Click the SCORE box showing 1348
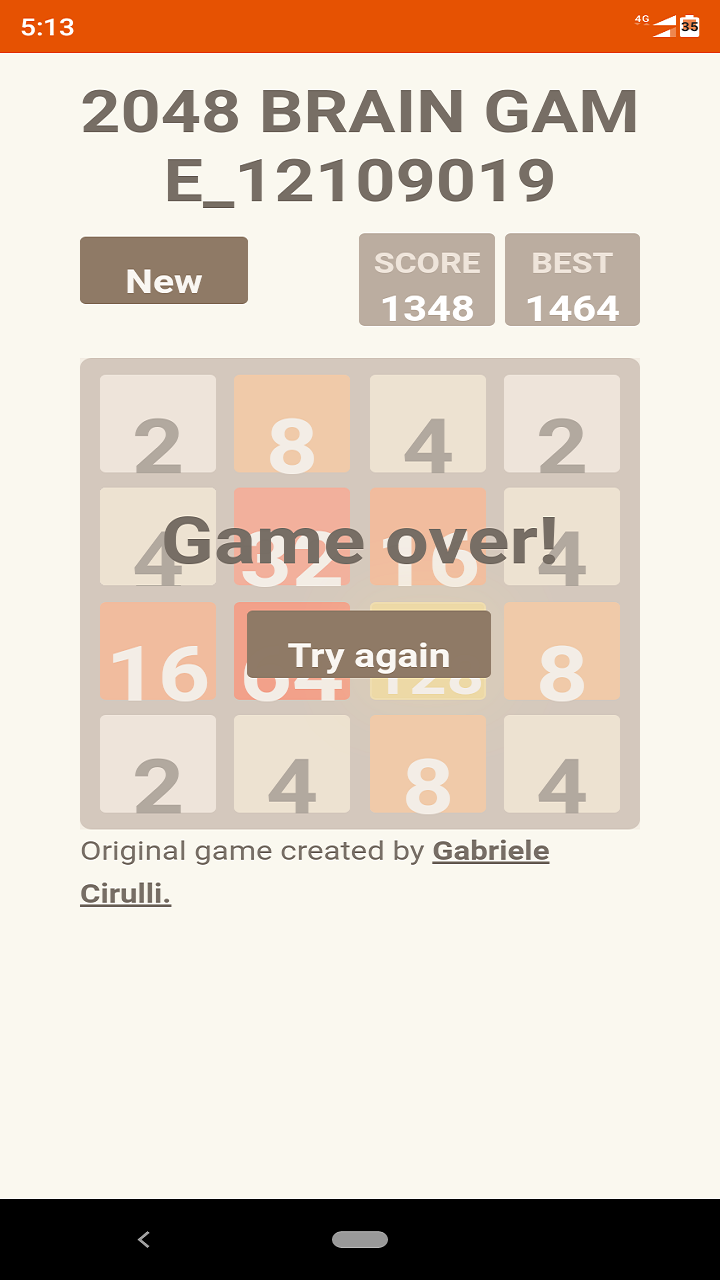Screen dimensions: 720x1280 tap(426, 280)
